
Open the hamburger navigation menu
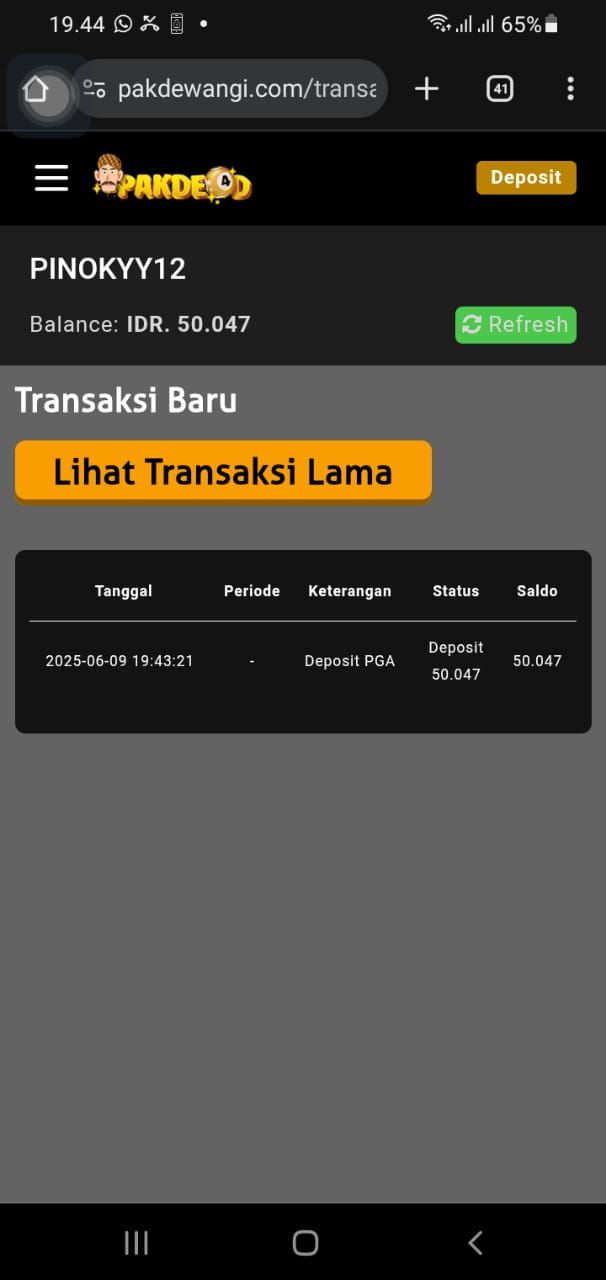(x=51, y=178)
